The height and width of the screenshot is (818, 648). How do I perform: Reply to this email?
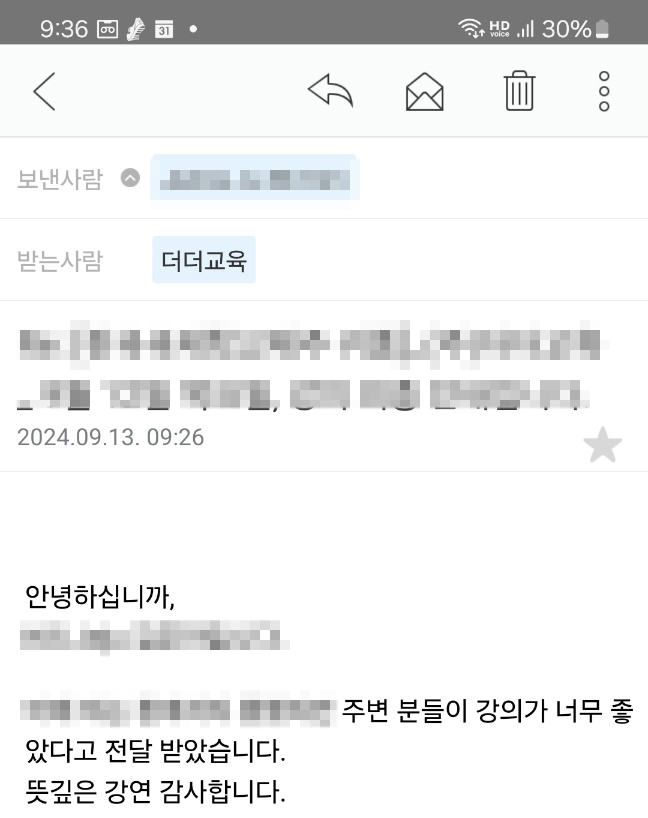click(330, 91)
